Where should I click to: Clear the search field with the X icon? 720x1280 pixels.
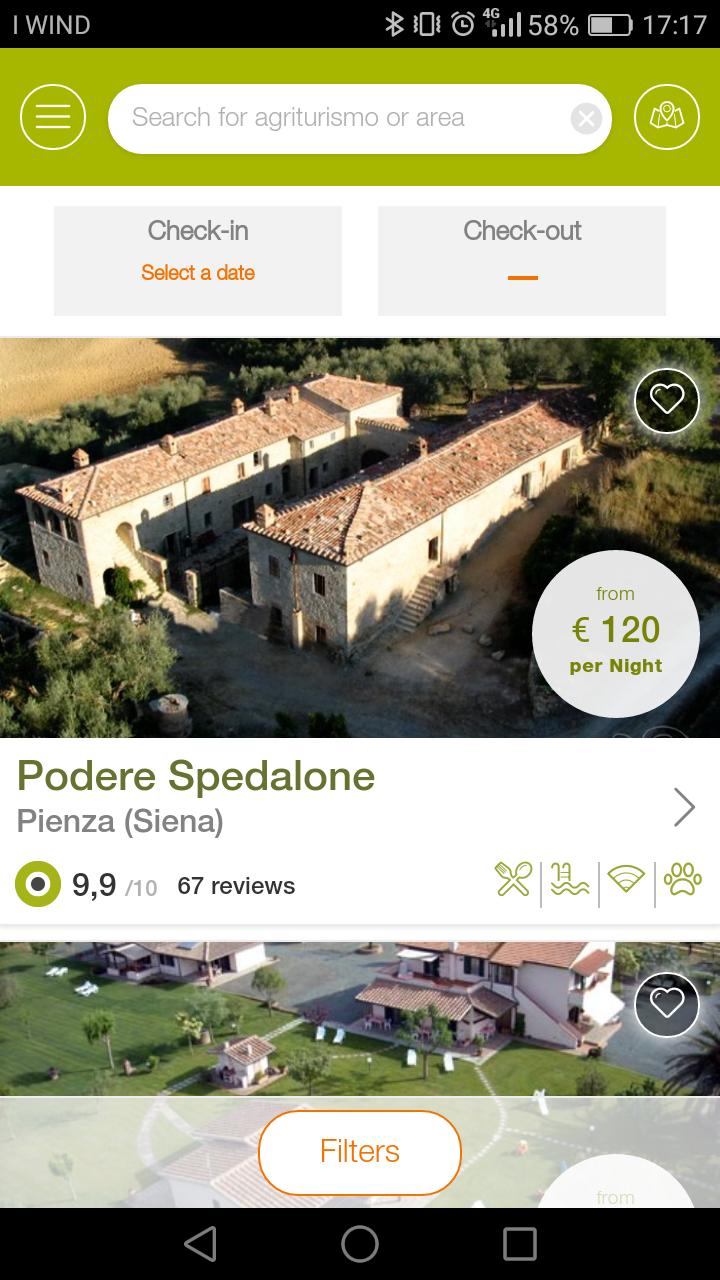click(587, 118)
